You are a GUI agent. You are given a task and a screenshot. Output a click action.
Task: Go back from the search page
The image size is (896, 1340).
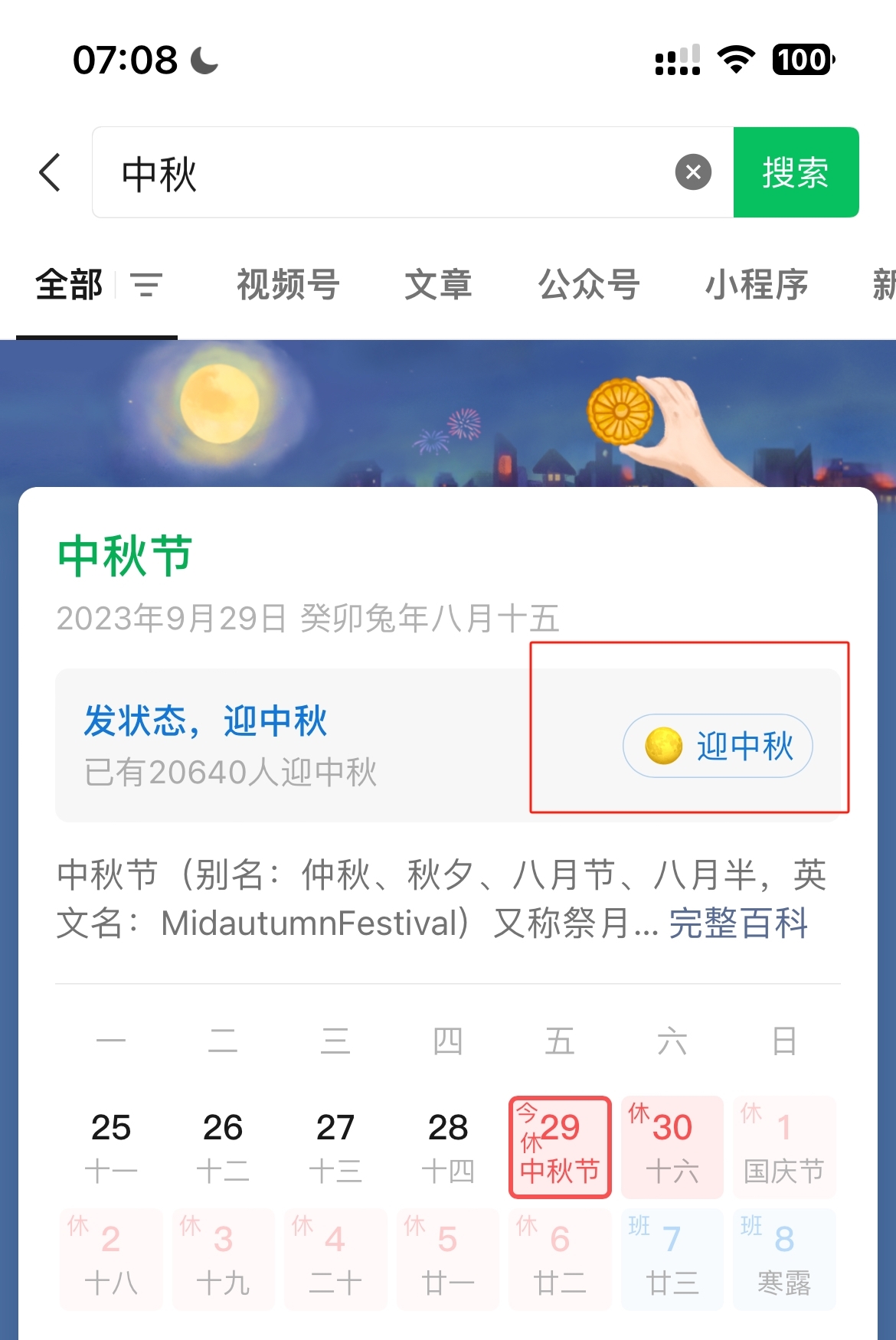click(x=51, y=172)
